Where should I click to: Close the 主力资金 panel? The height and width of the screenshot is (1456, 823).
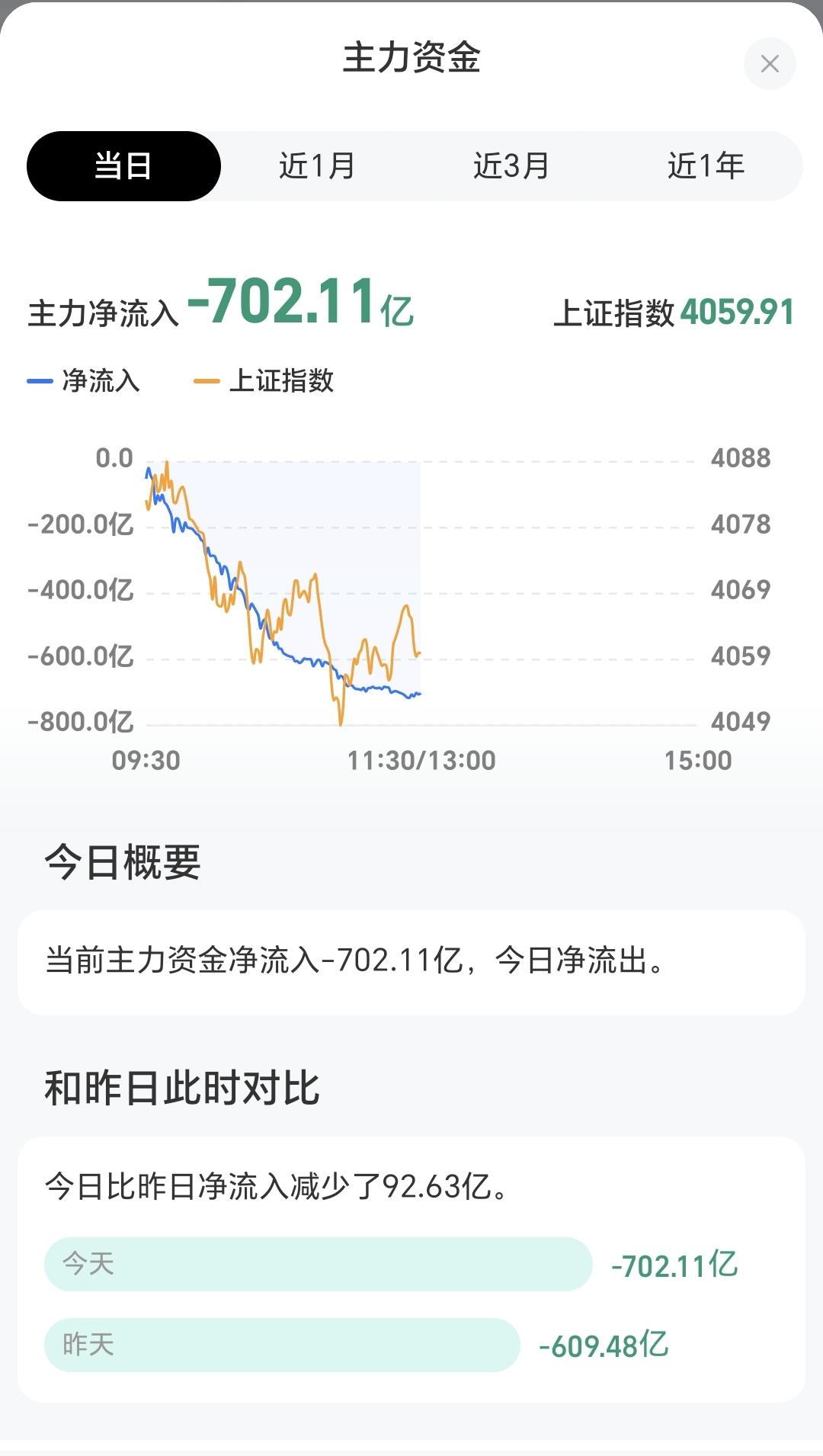click(770, 64)
